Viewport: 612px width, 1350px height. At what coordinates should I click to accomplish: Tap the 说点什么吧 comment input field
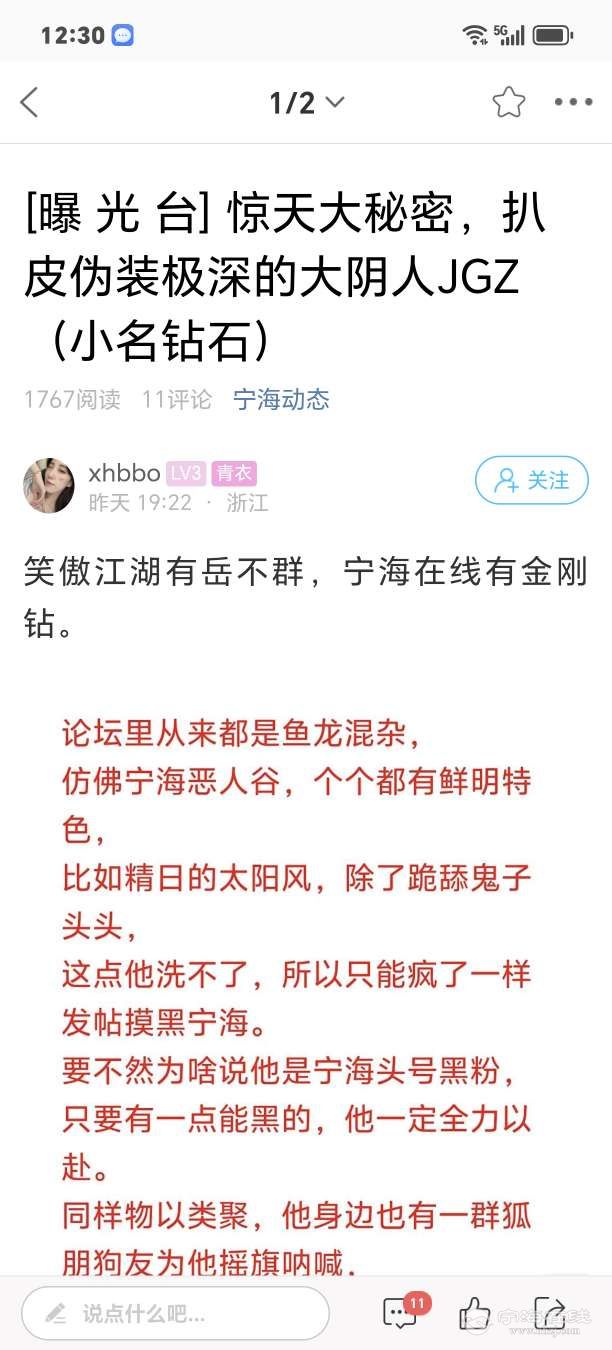point(175,1312)
